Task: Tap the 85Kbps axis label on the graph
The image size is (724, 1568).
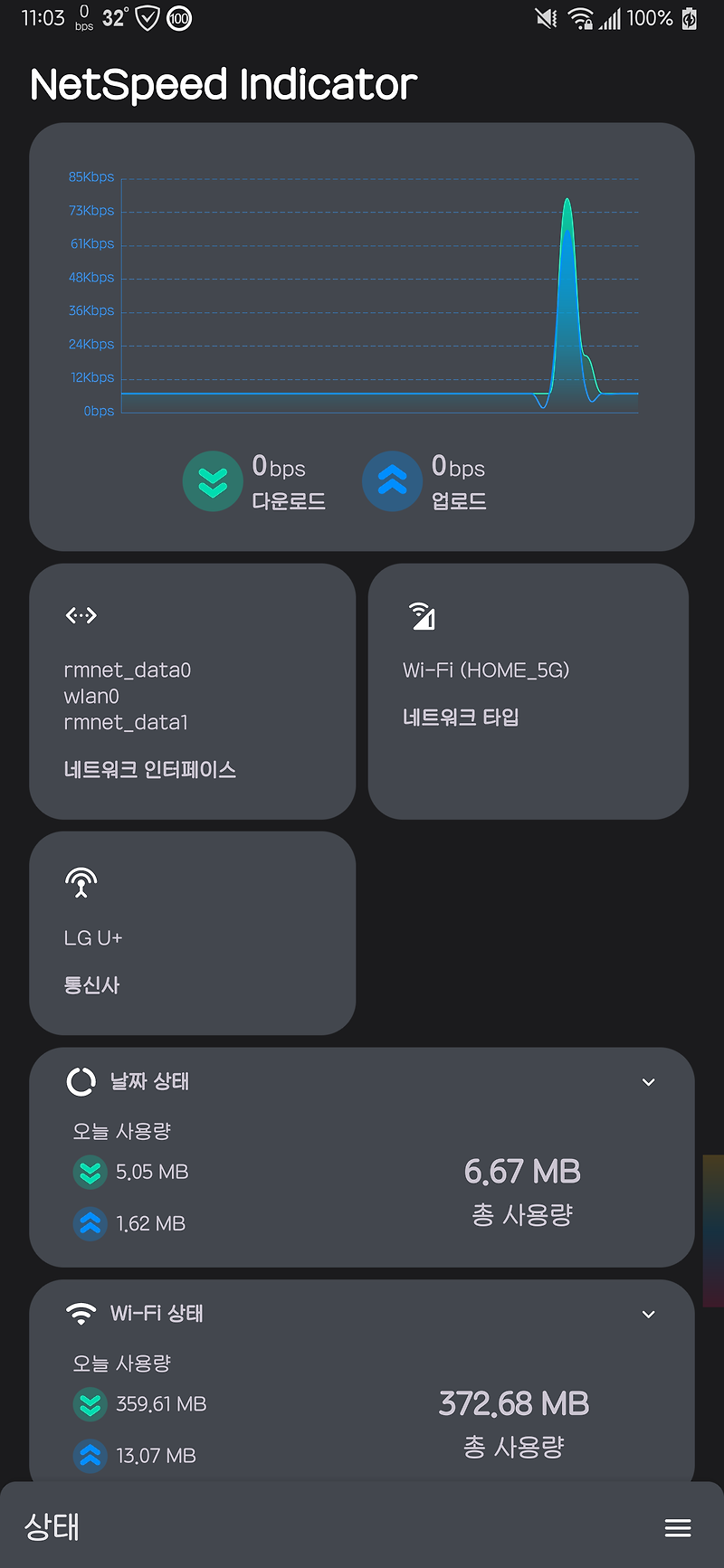Action: click(91, 176)
